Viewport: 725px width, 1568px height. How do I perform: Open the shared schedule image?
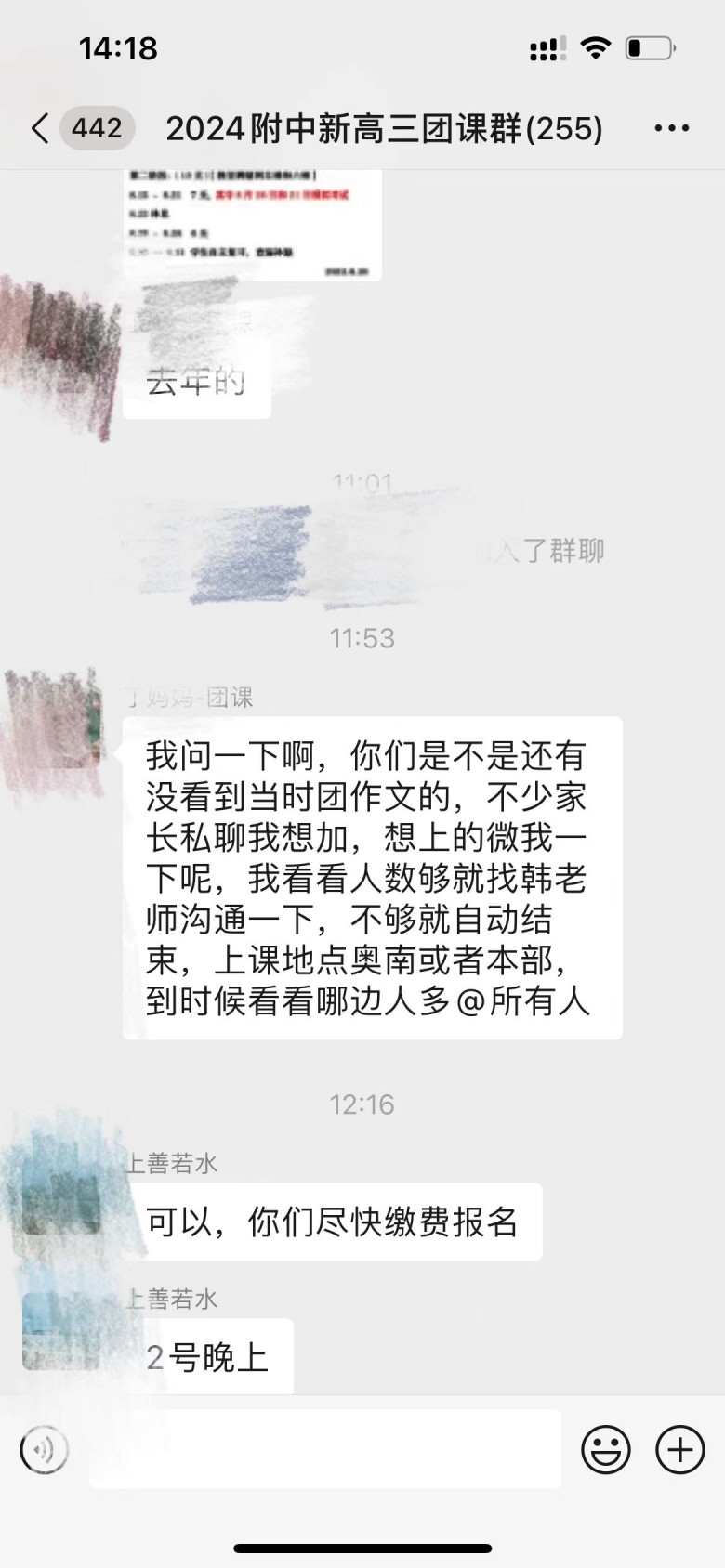point(252,224)
